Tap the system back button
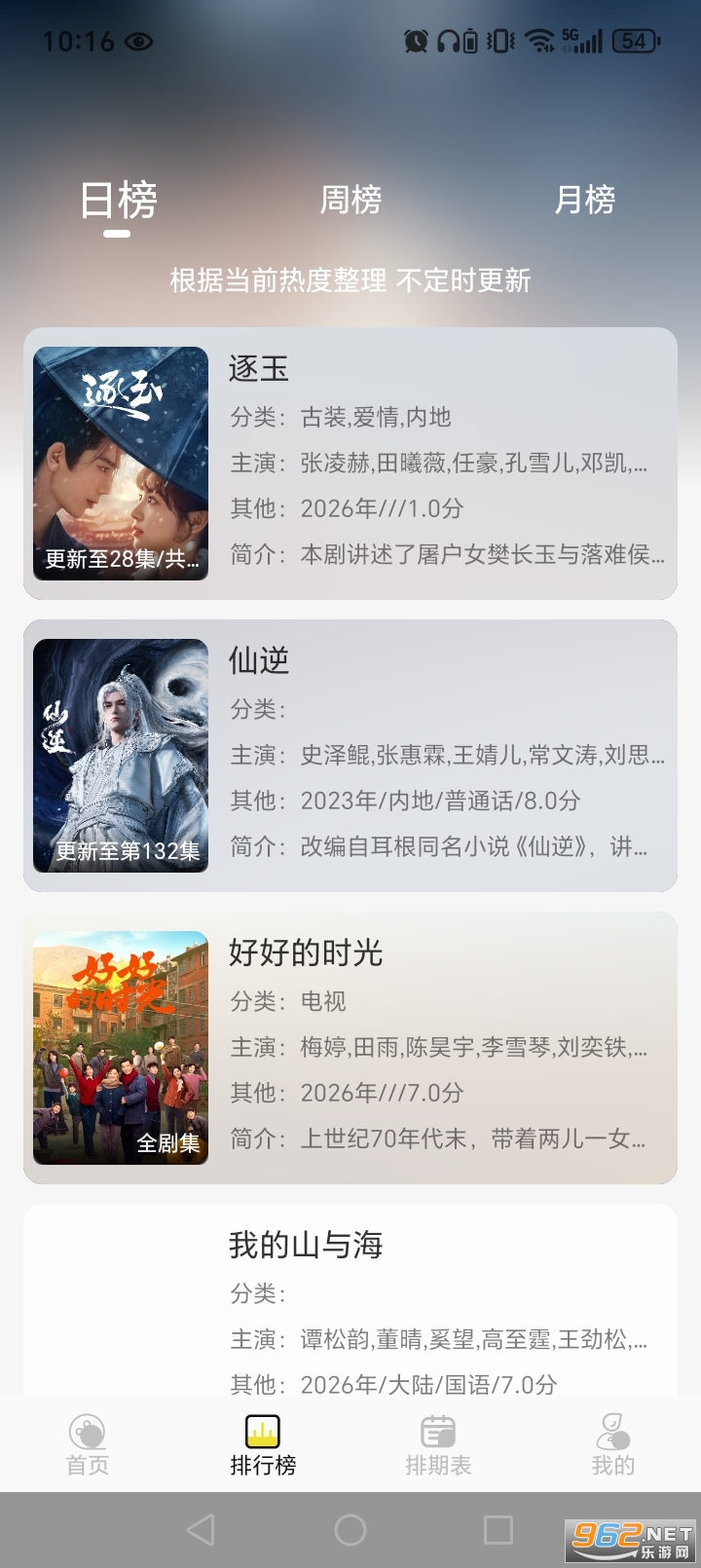The width and height of the screenshot is (701, 1568). [x=201, y=1530]
